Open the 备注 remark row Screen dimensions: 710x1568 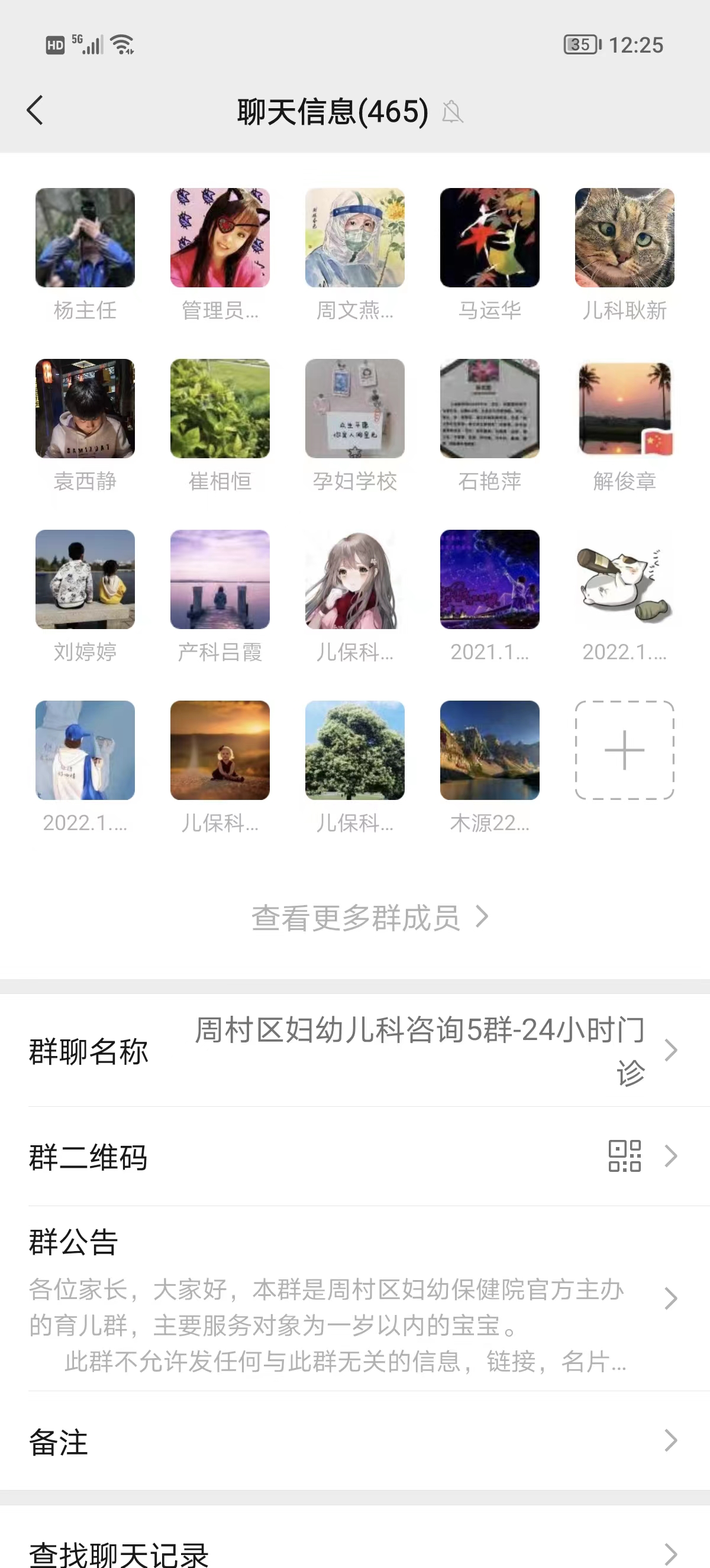coord(354,1441)
